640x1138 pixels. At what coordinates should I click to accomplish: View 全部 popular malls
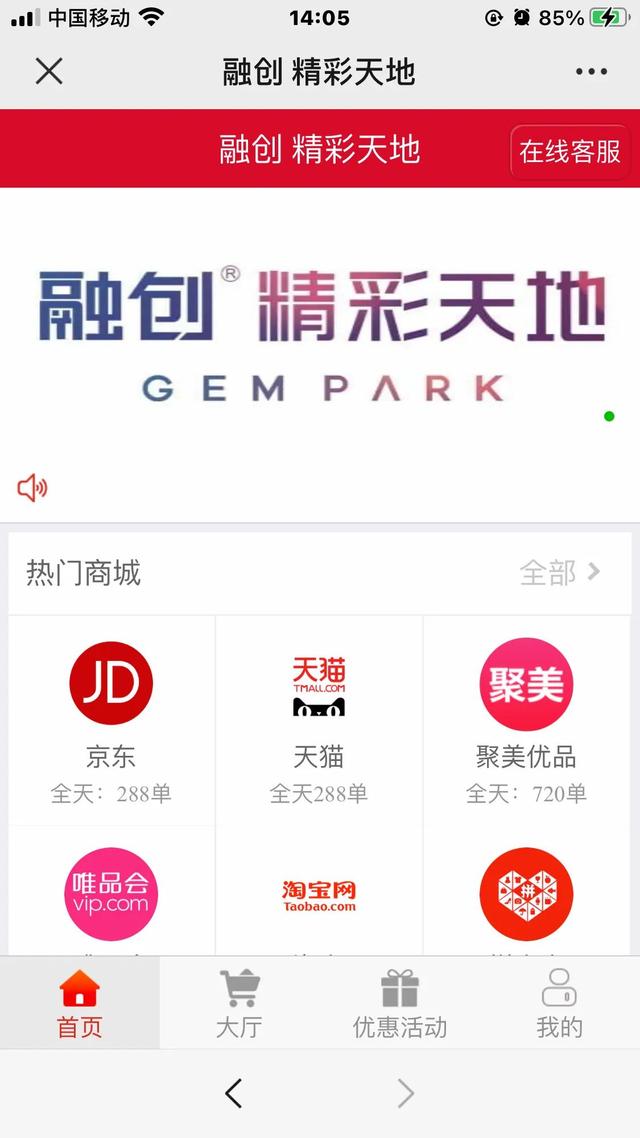pos(560,573)
